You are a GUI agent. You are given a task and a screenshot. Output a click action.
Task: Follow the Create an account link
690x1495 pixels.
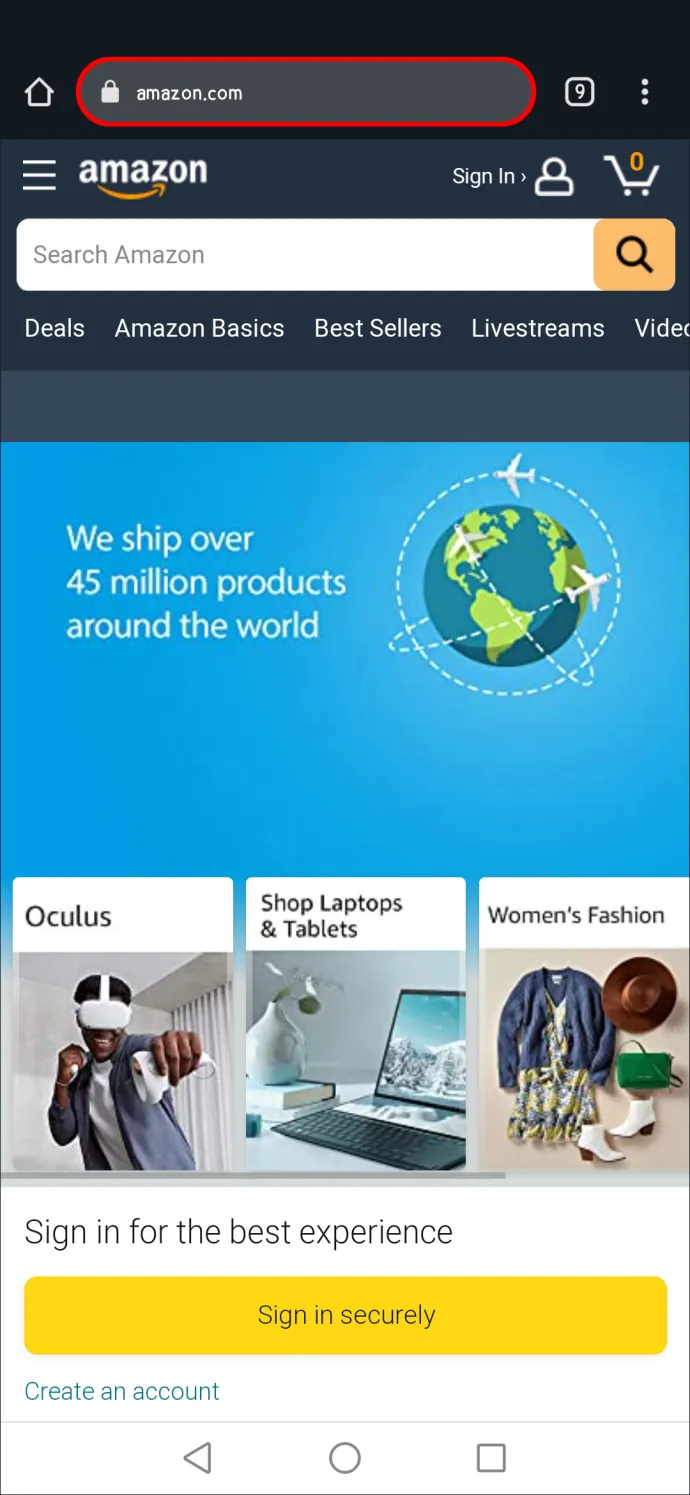pyautogui.click(x=122, y=1391)
